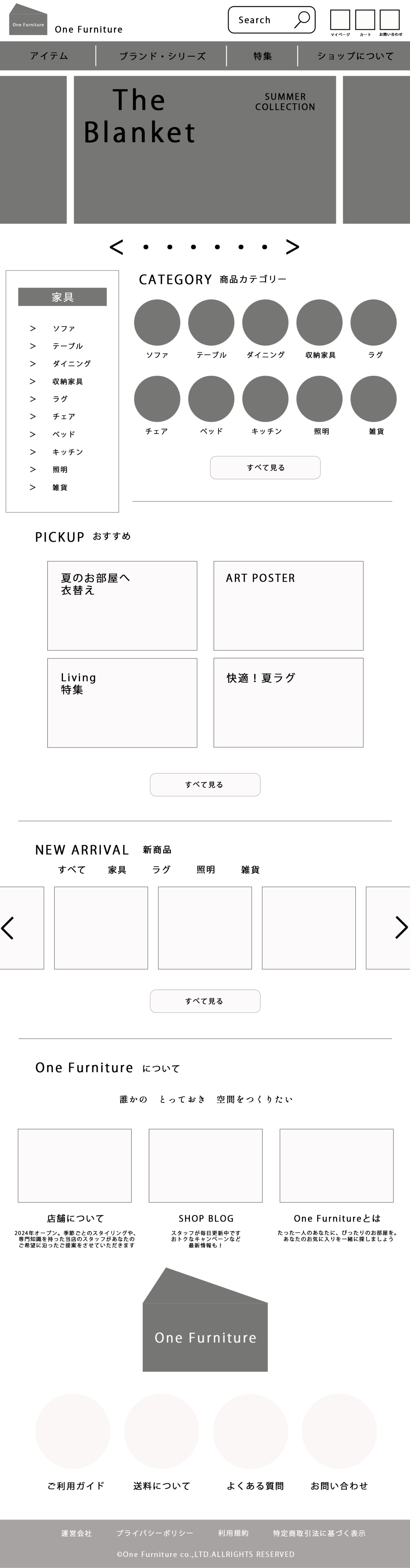Open the Search box
The width and height of the screenshot is (410, 1568).
pos(271,20)
